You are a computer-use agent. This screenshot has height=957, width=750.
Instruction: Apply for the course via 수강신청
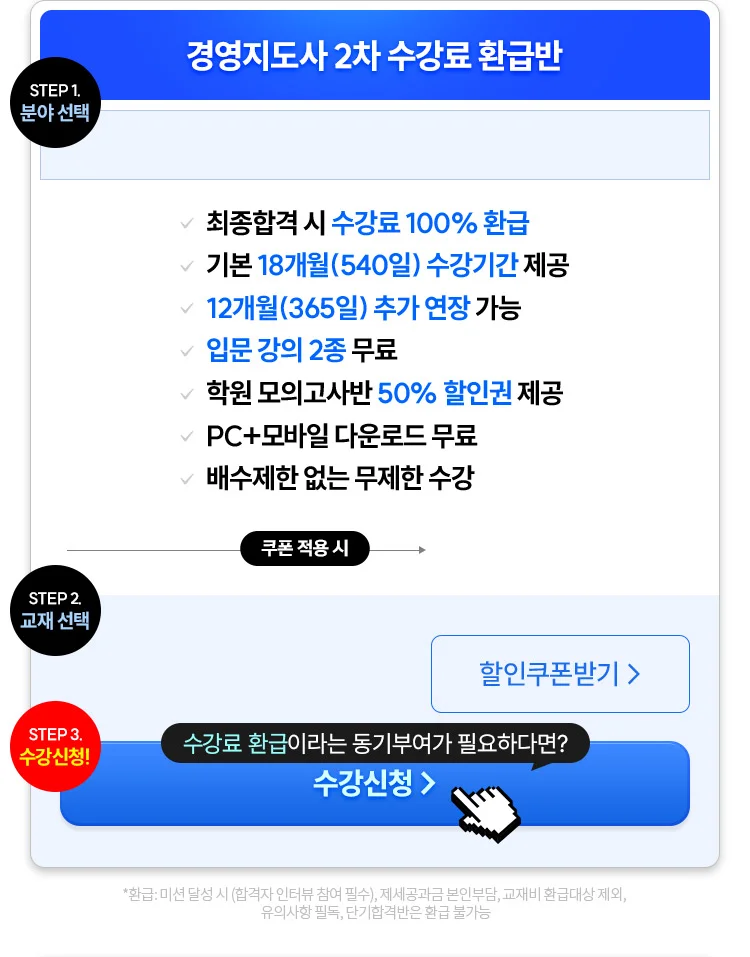pos(374,785)
